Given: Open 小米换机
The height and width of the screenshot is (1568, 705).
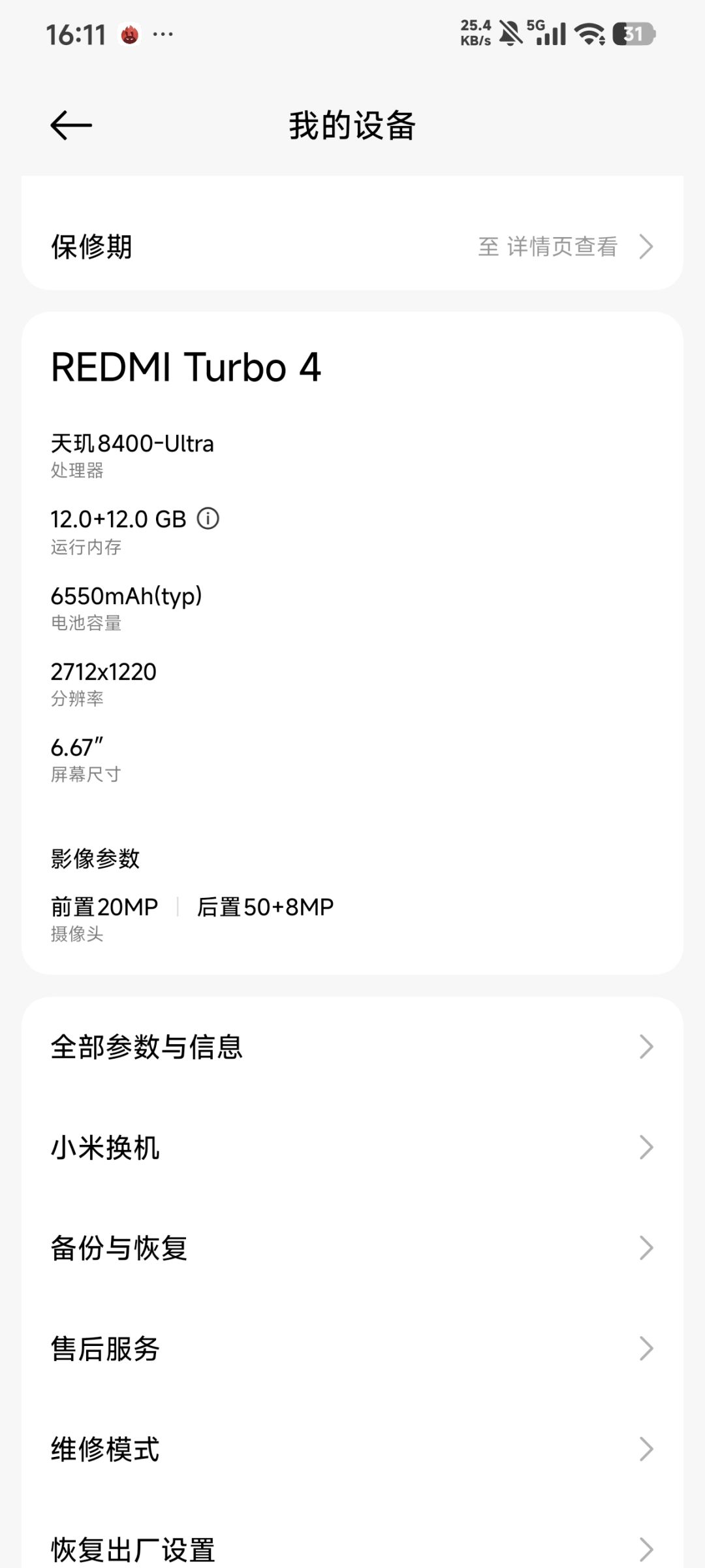Looking at the screenshot, I should [352, 1147].
